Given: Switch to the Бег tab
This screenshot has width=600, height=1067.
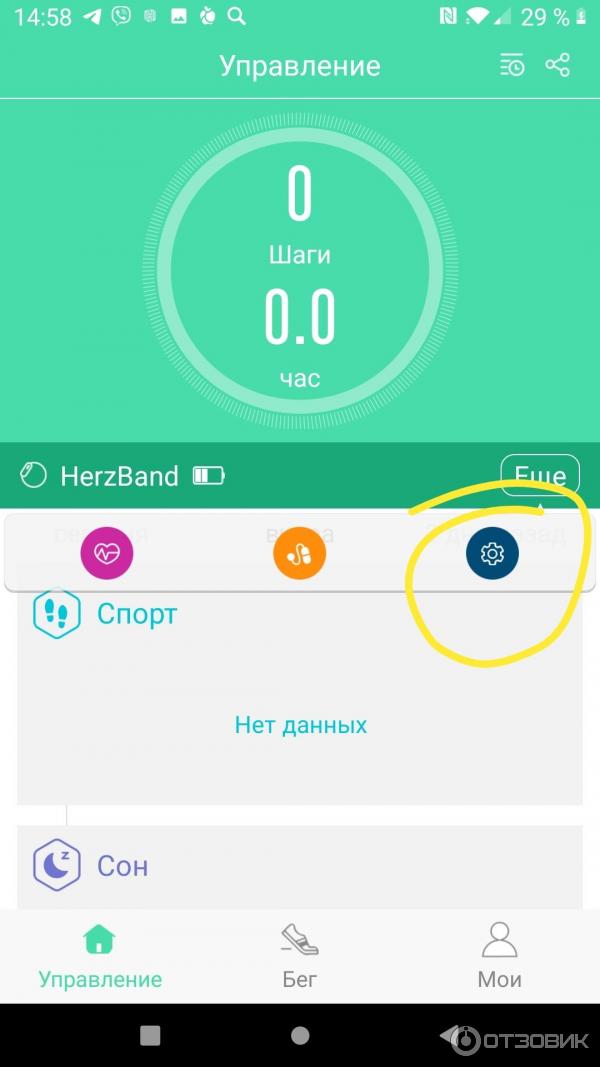Looking at the screenshot, I should (x=299, y=956).
